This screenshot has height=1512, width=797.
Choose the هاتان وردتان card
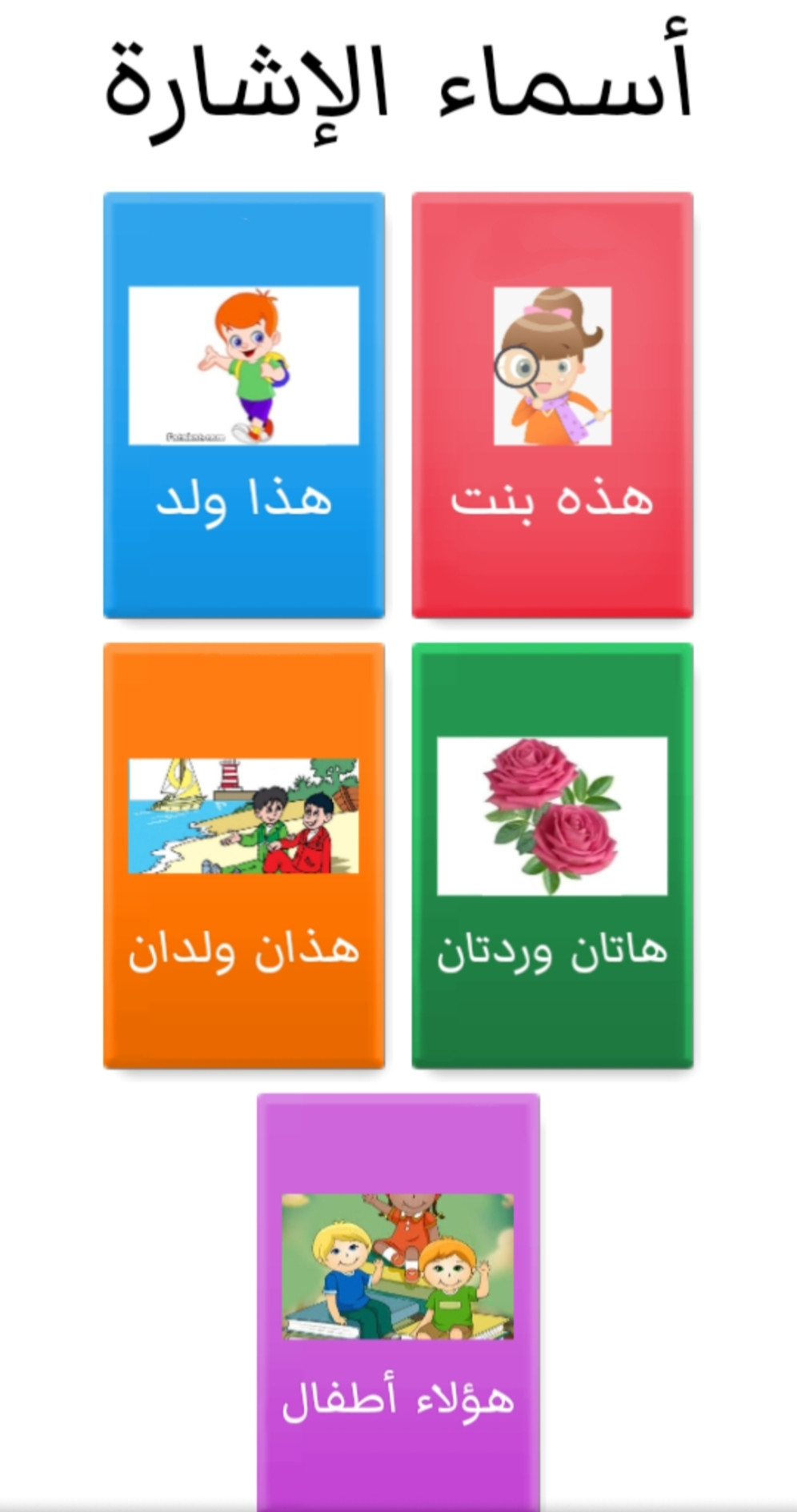(552, 856)
